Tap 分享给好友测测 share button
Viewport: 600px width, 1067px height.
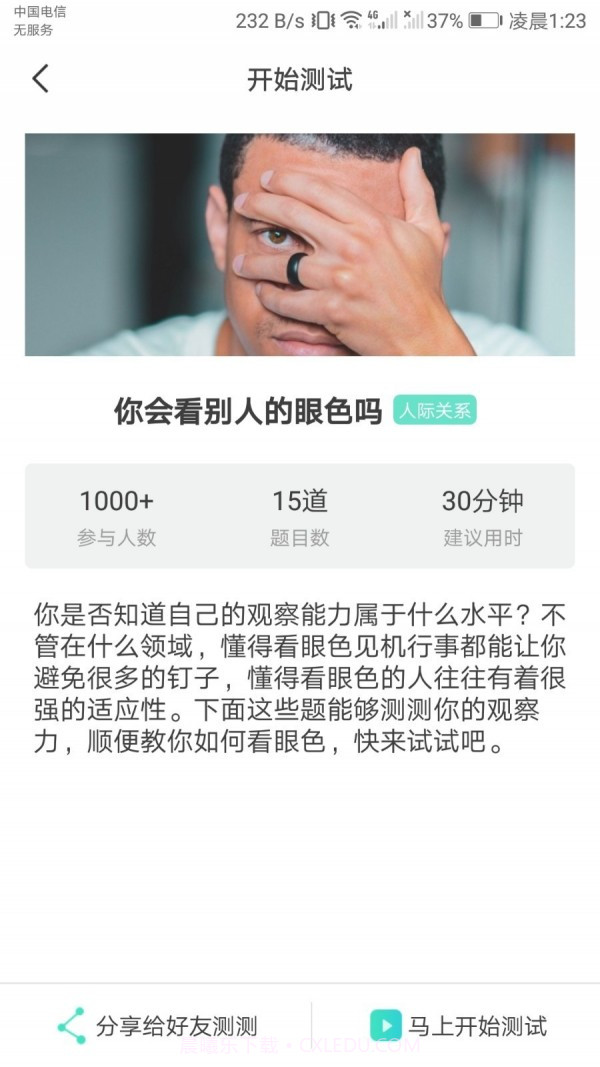tap(157, 1025)
